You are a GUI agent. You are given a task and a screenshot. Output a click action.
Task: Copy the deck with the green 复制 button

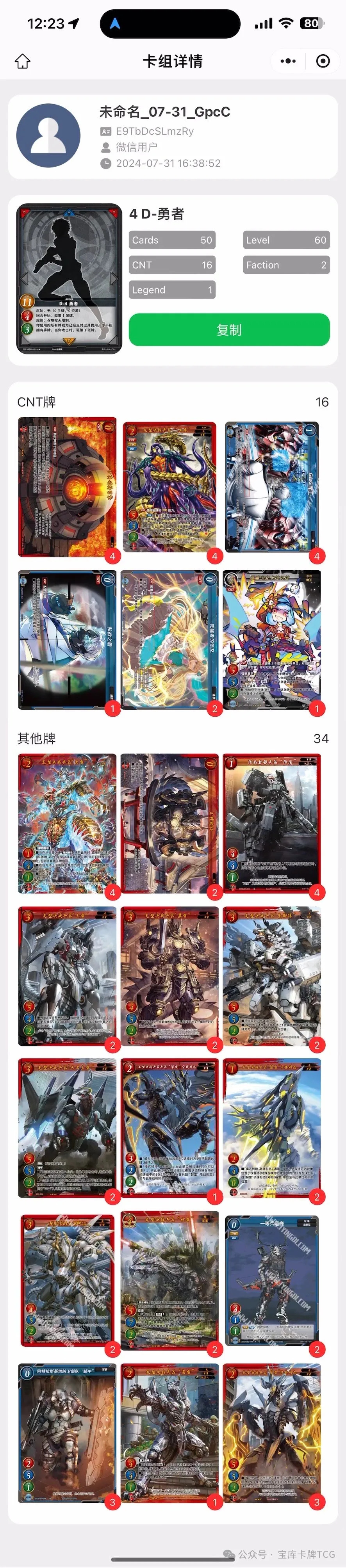coord(229,329)
